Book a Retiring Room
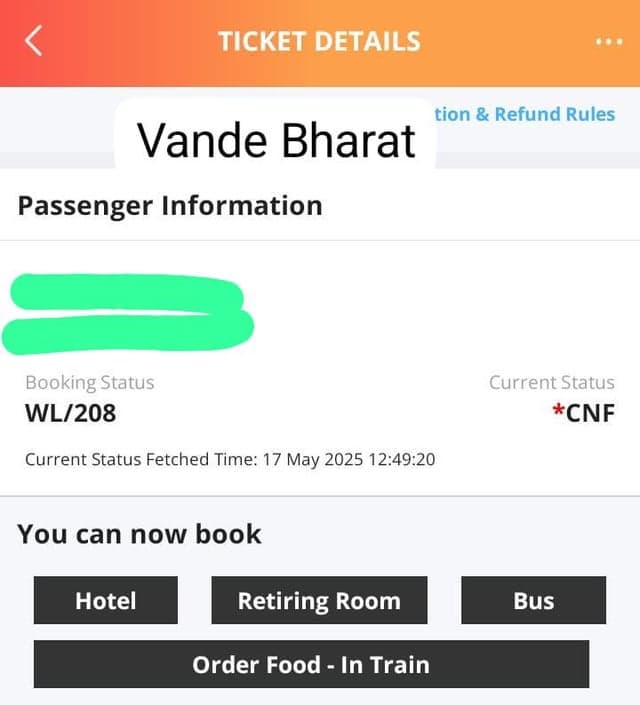 coord(319,601)
